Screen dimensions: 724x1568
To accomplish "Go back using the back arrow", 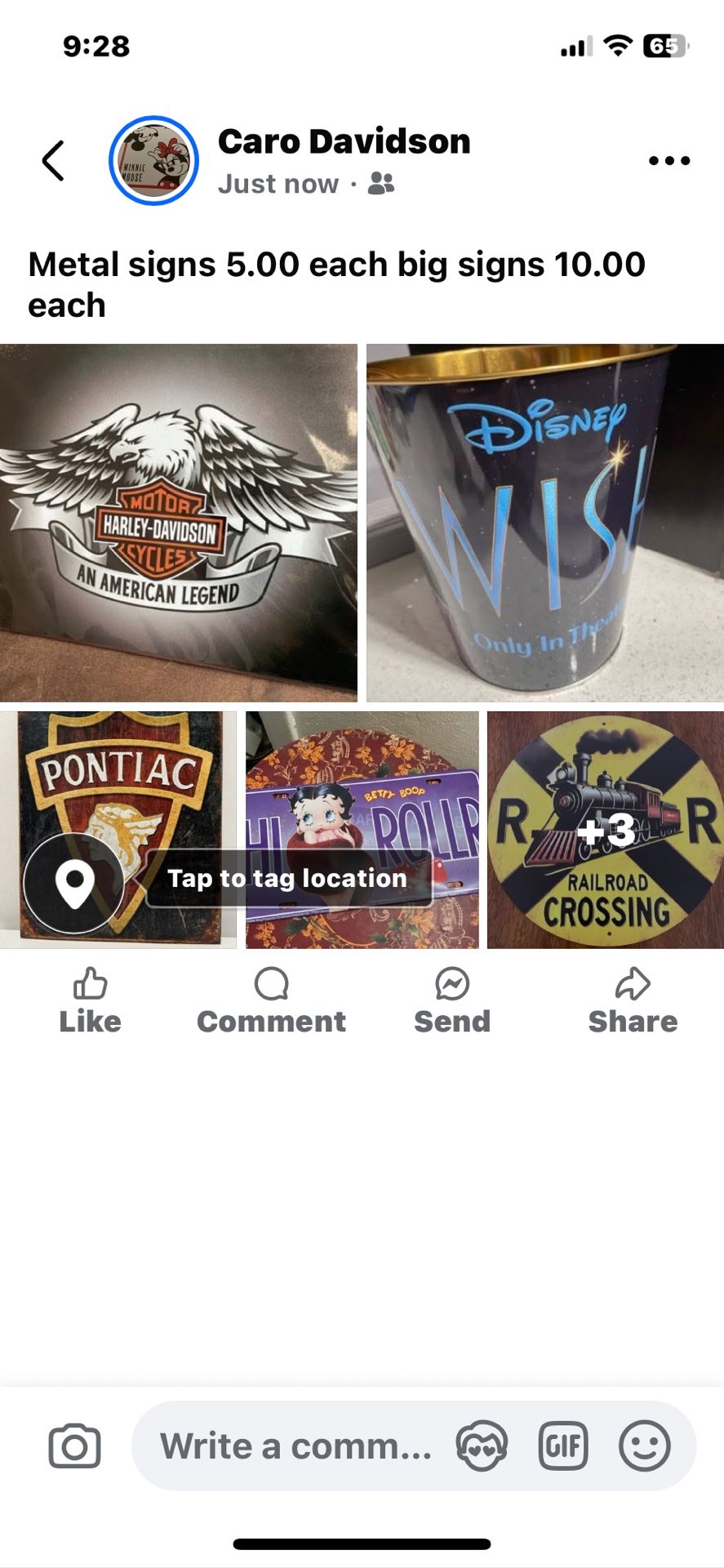I will 54,160.
